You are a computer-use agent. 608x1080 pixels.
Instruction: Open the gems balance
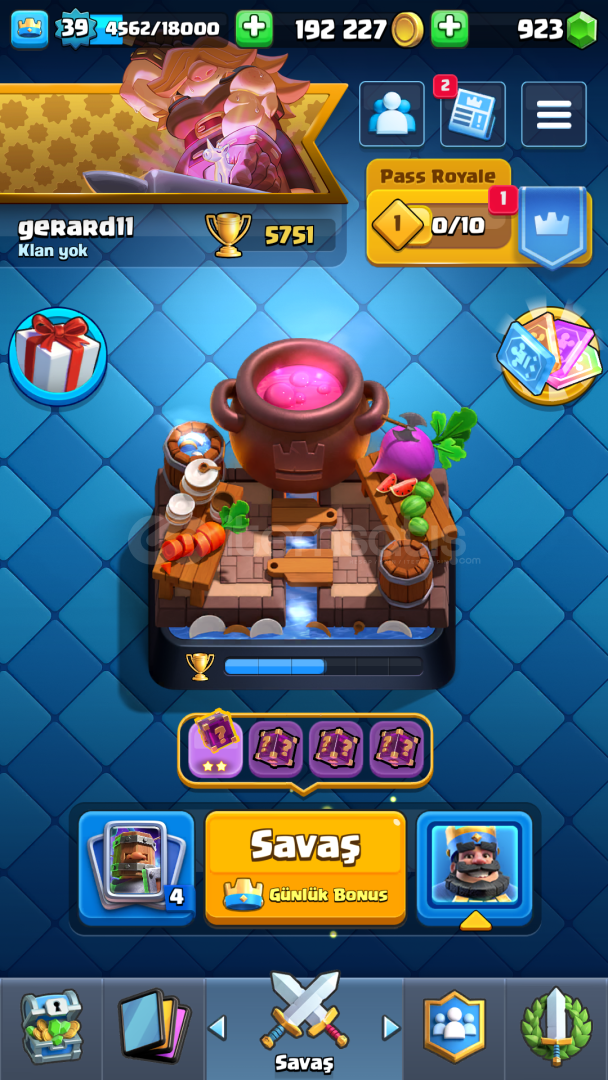[556, 29]
